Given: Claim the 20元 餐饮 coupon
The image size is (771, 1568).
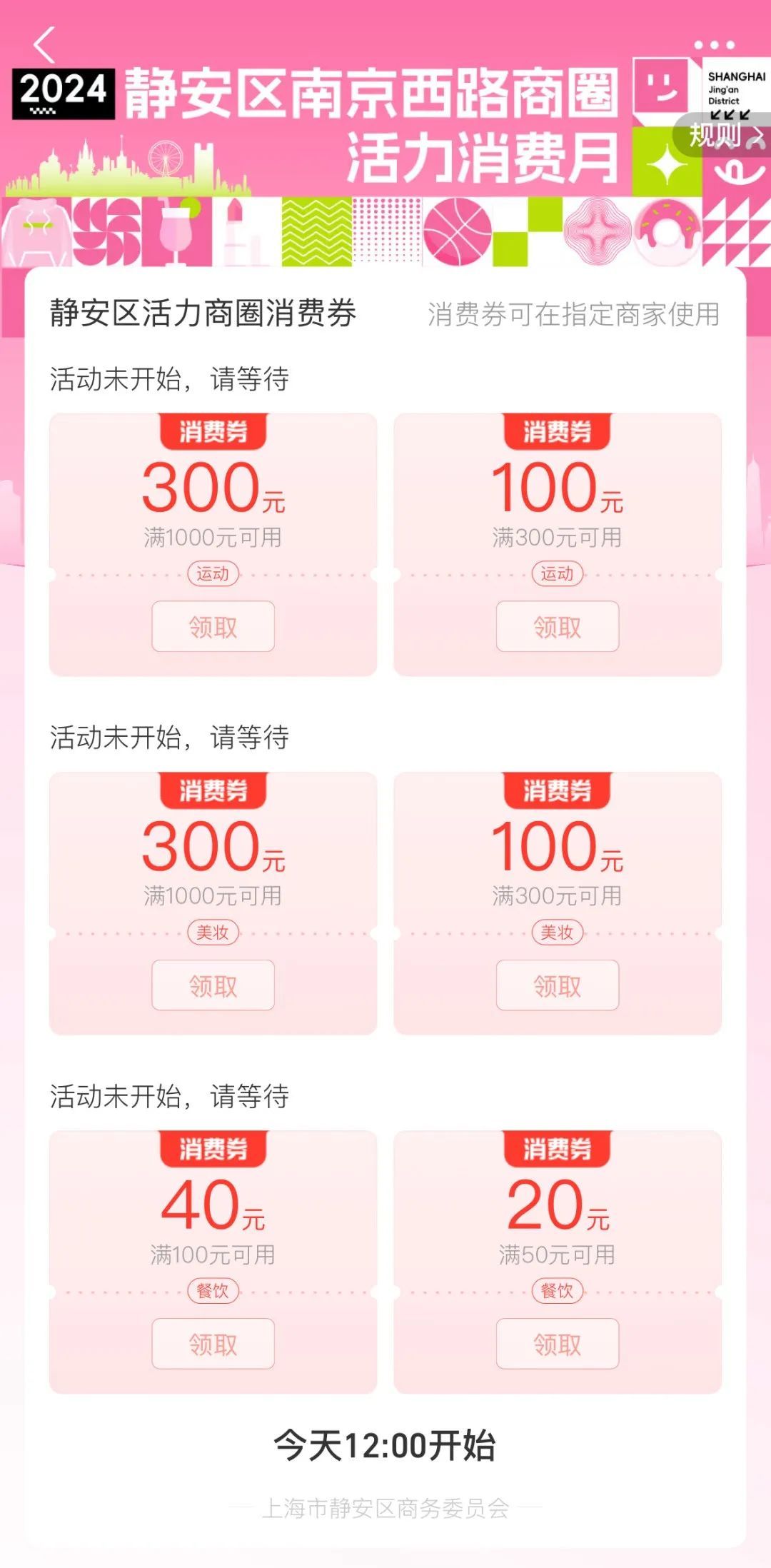Looking at the screenshot, I should [557, 1344].
